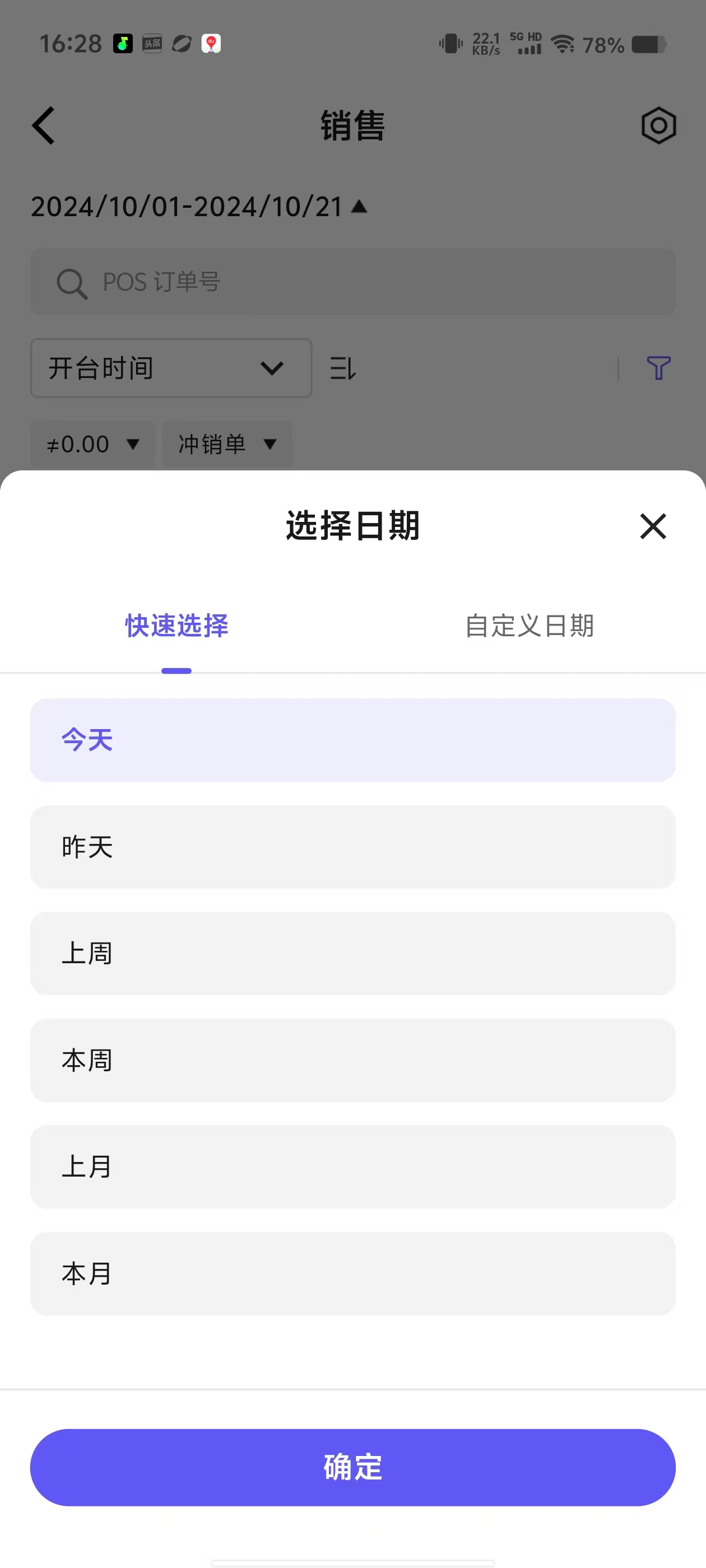Image resolution: width=706 pixels, height=1568 pixels.
Task: Pick 上周 as the date range
Action: pyautogui.click(x=352, y=953)
